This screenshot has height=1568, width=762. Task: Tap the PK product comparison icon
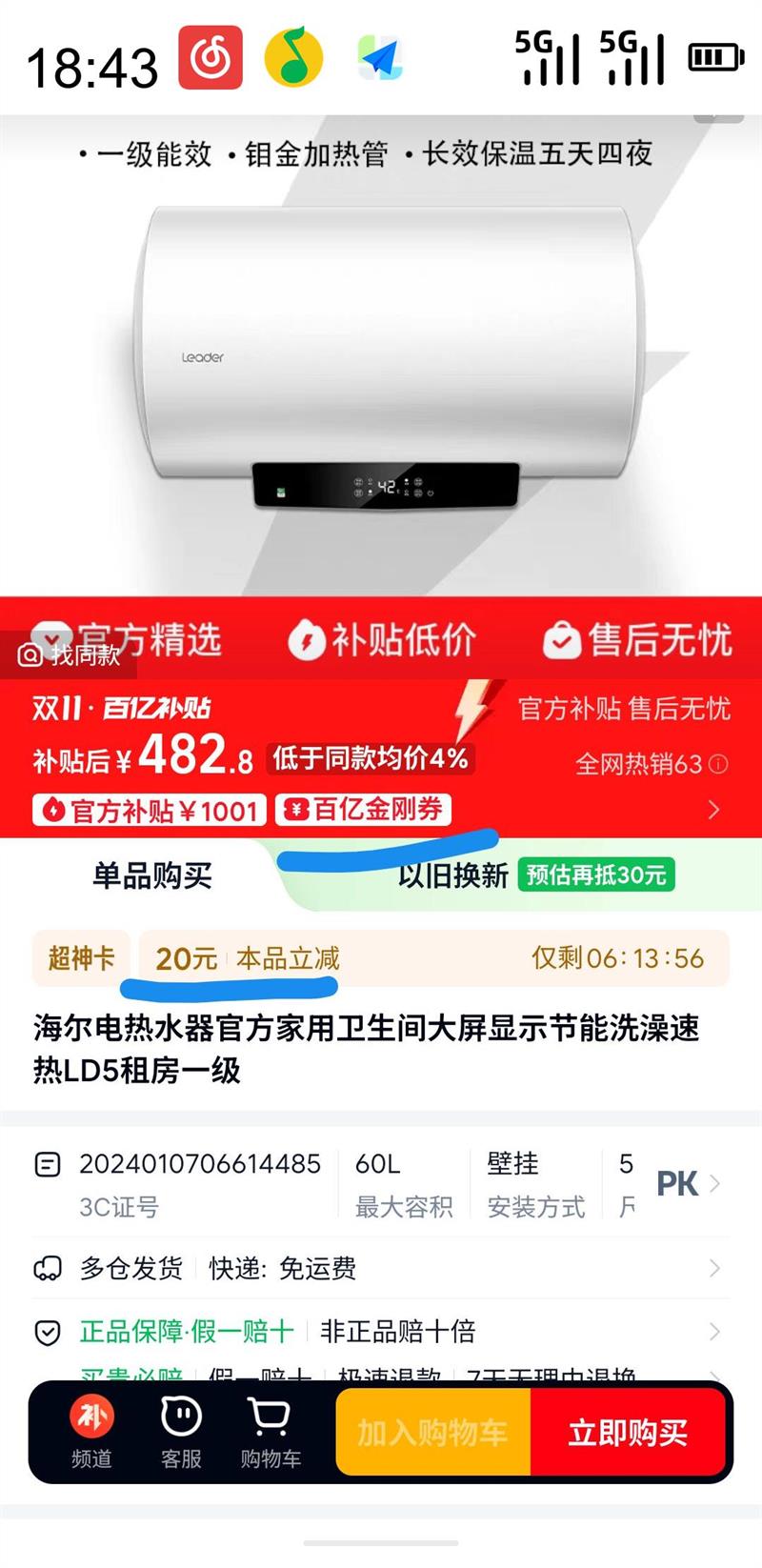pyautogui.click(x=678, y=1184)
